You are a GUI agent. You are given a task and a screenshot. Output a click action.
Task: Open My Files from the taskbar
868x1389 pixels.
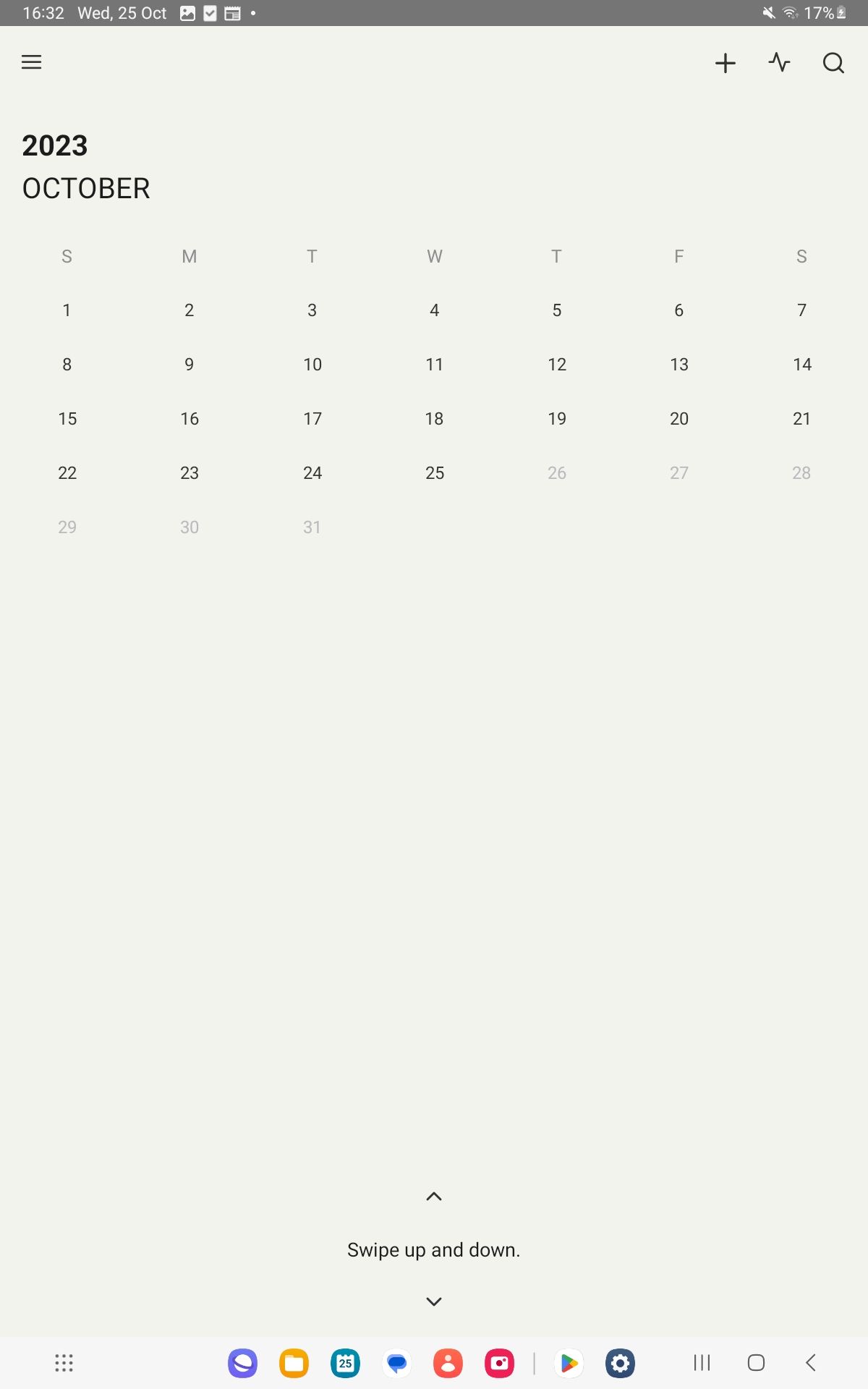(294, 1363)
